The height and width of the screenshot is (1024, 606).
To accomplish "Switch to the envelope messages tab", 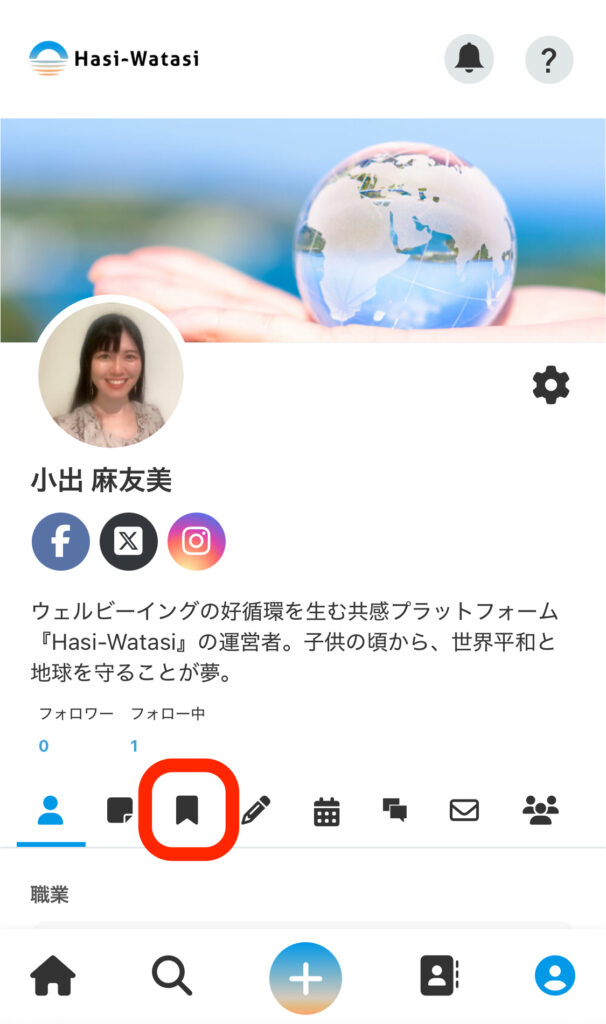I will [x=464, y=811].
